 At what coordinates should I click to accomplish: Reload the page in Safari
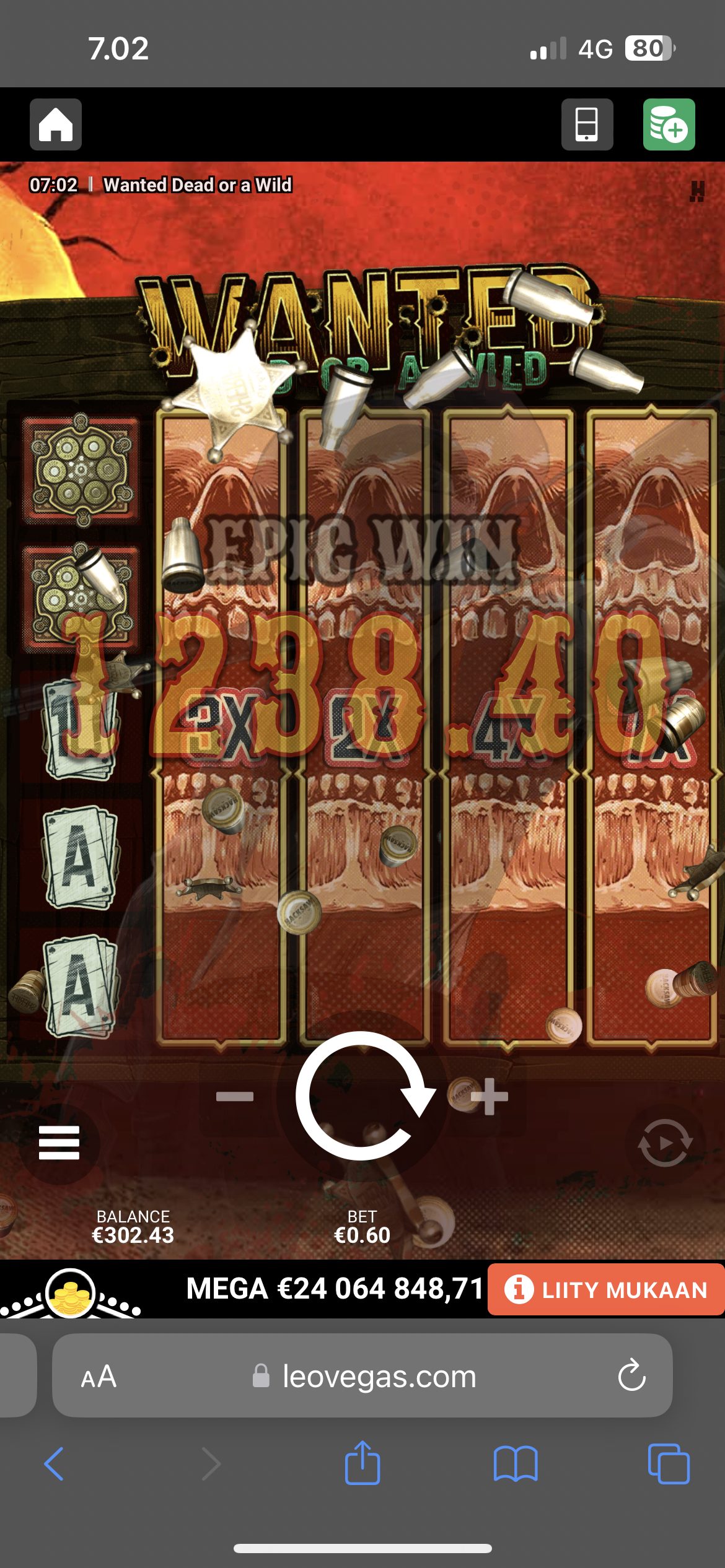point(631,1376)
